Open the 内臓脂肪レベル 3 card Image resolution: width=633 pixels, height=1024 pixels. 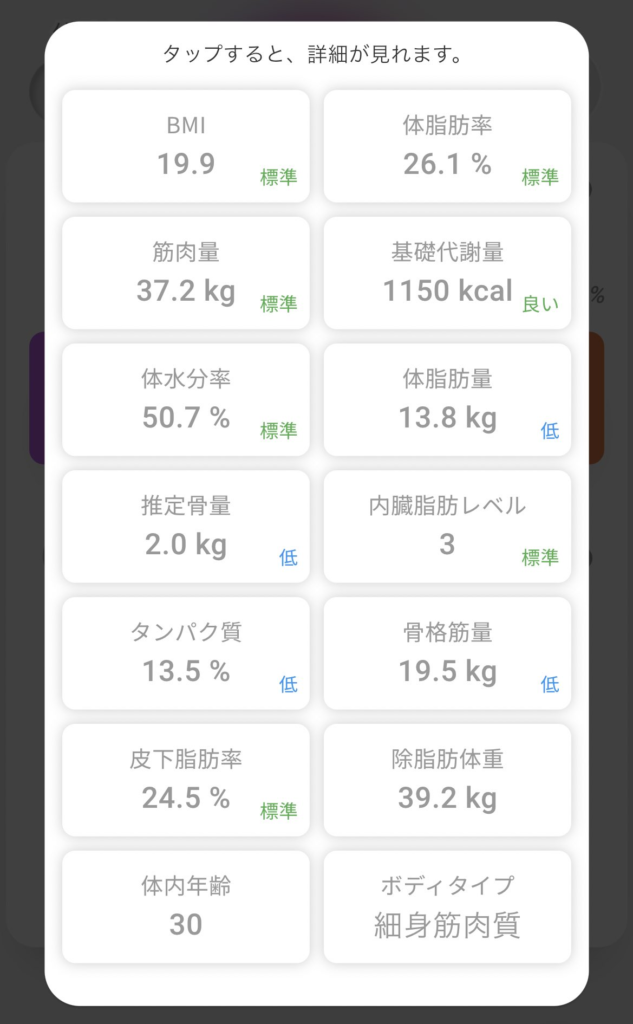click(447, 527)
